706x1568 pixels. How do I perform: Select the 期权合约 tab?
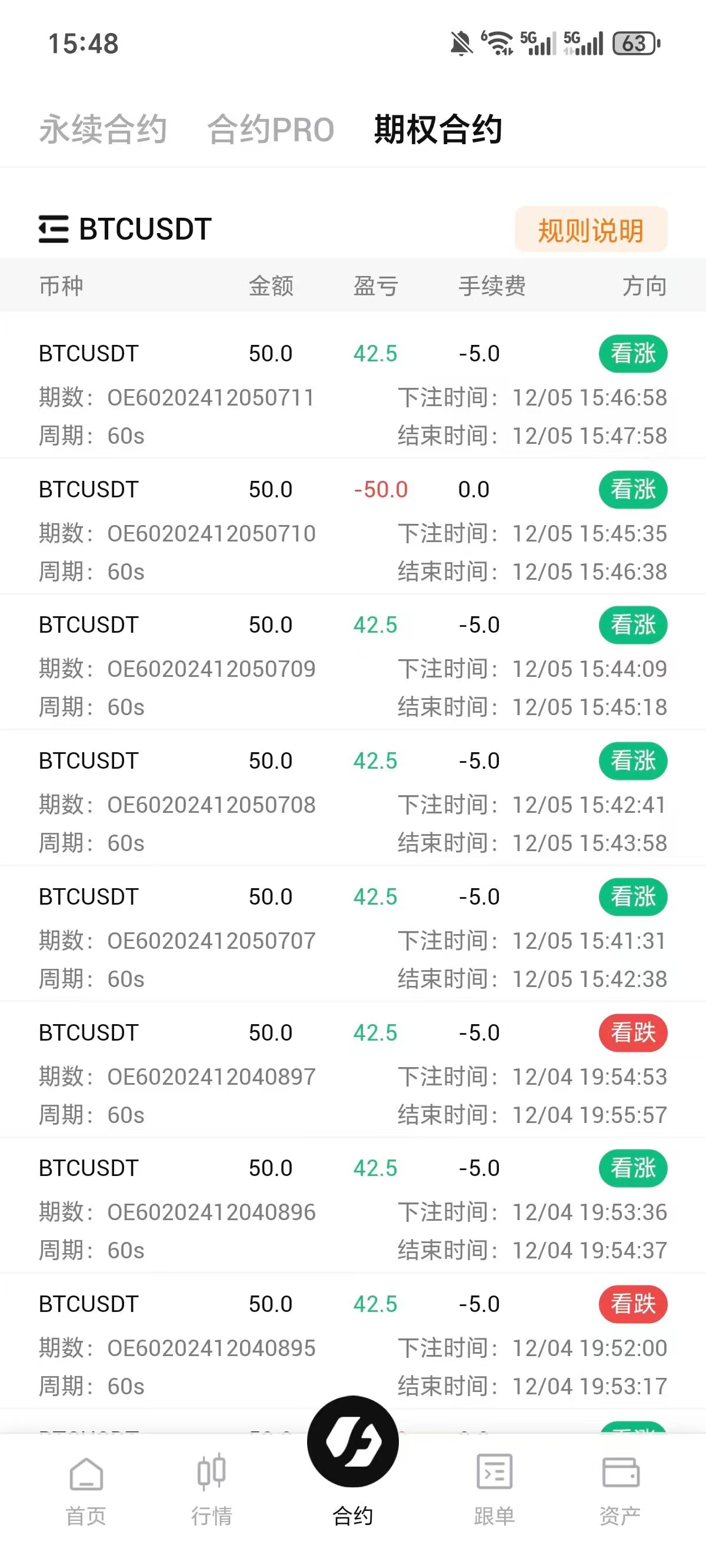click(438, 129)
